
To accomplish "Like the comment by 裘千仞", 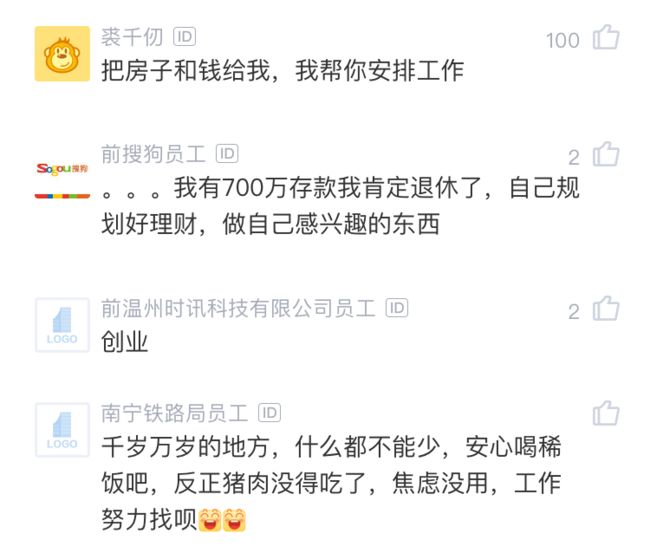I will [606, 38].
